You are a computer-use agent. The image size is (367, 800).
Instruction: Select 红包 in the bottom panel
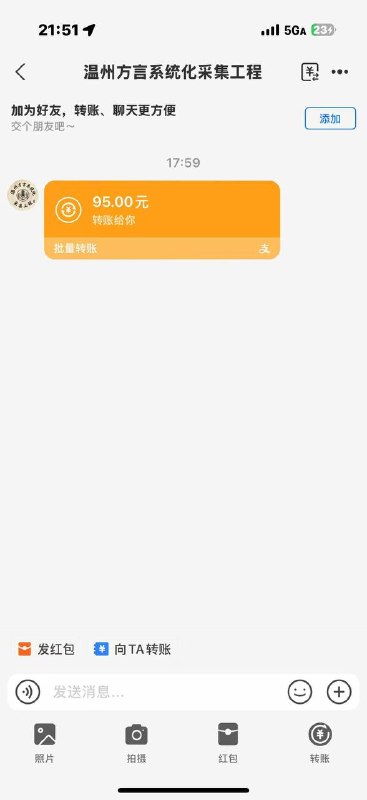228,743
